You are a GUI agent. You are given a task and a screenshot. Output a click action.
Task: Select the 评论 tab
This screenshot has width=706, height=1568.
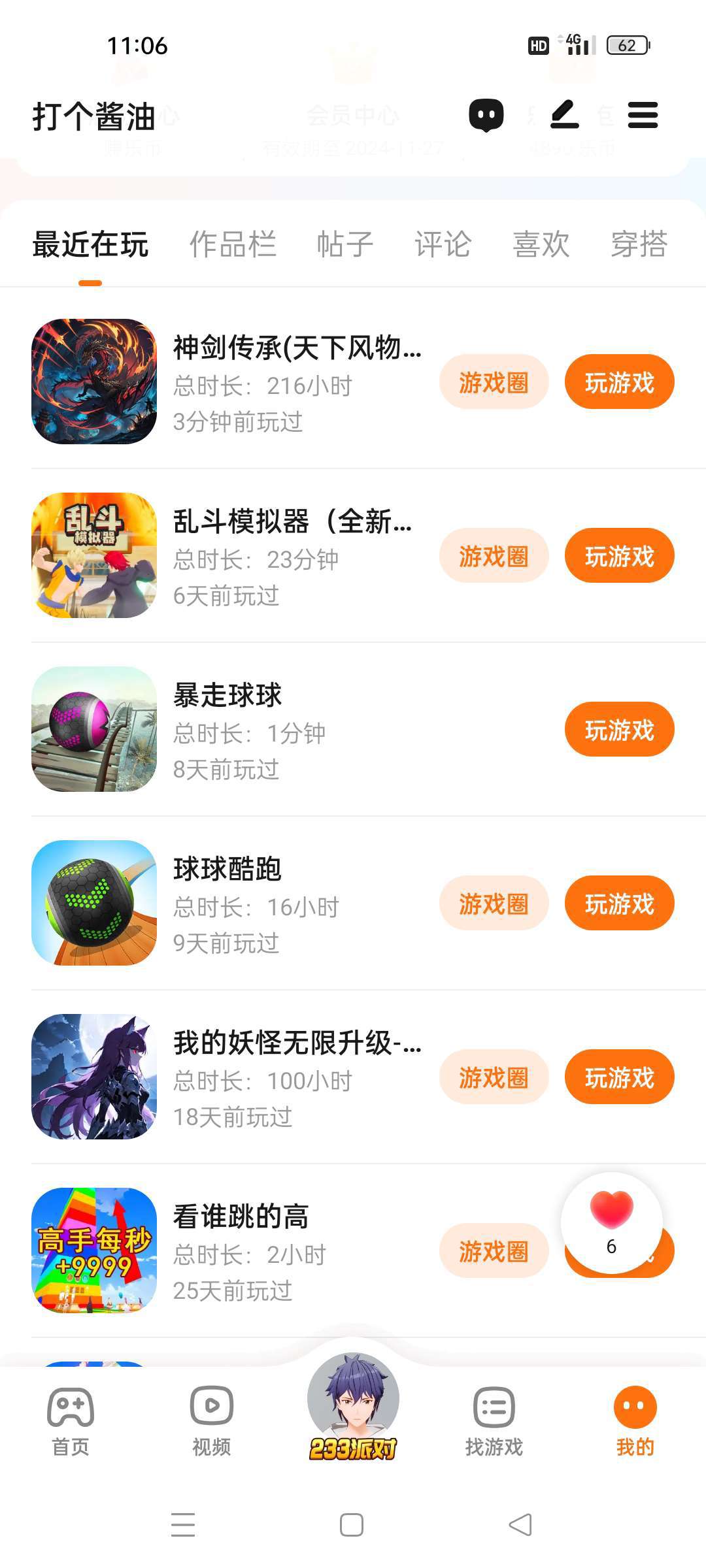(x=443, y=244)
